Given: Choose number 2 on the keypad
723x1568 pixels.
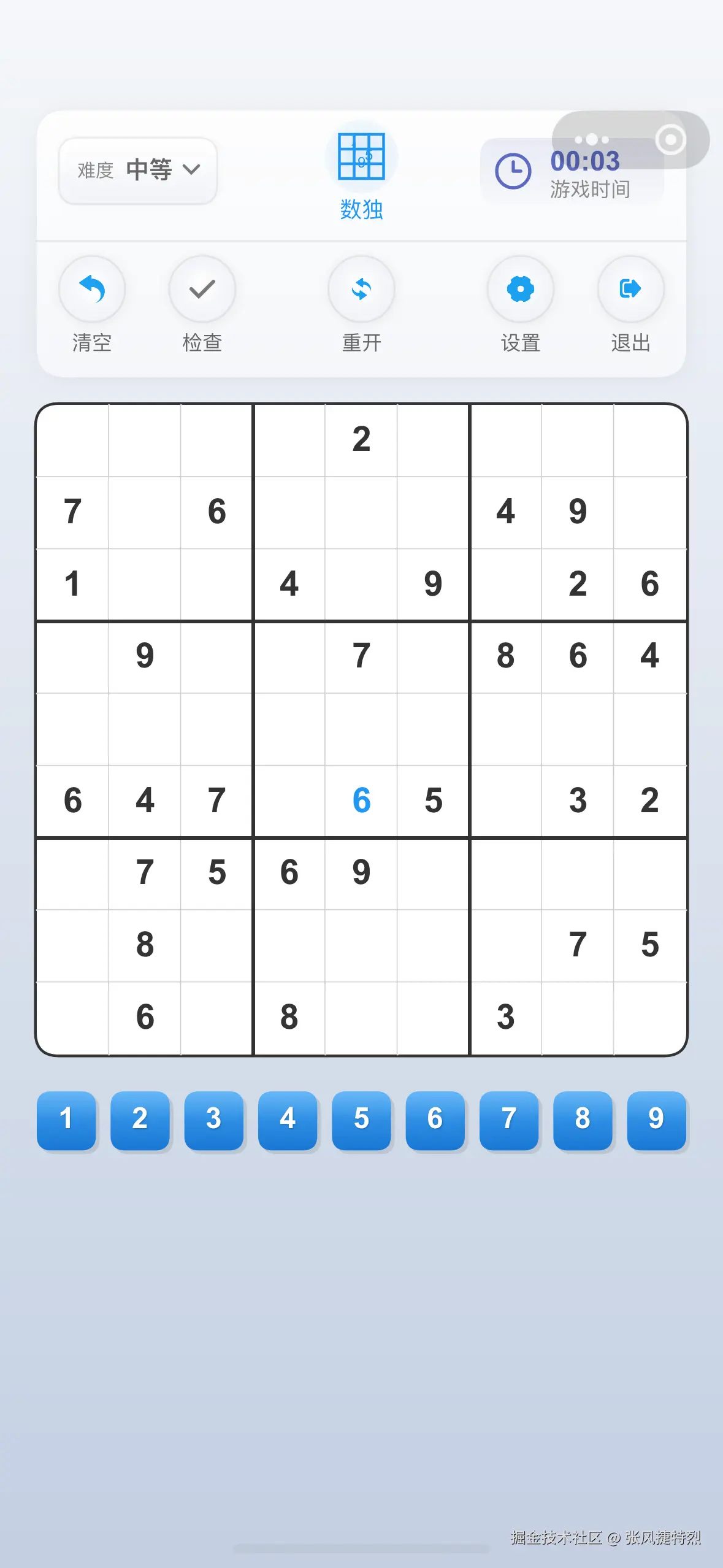Looking at the screenshot, I should click(140, 1120).
